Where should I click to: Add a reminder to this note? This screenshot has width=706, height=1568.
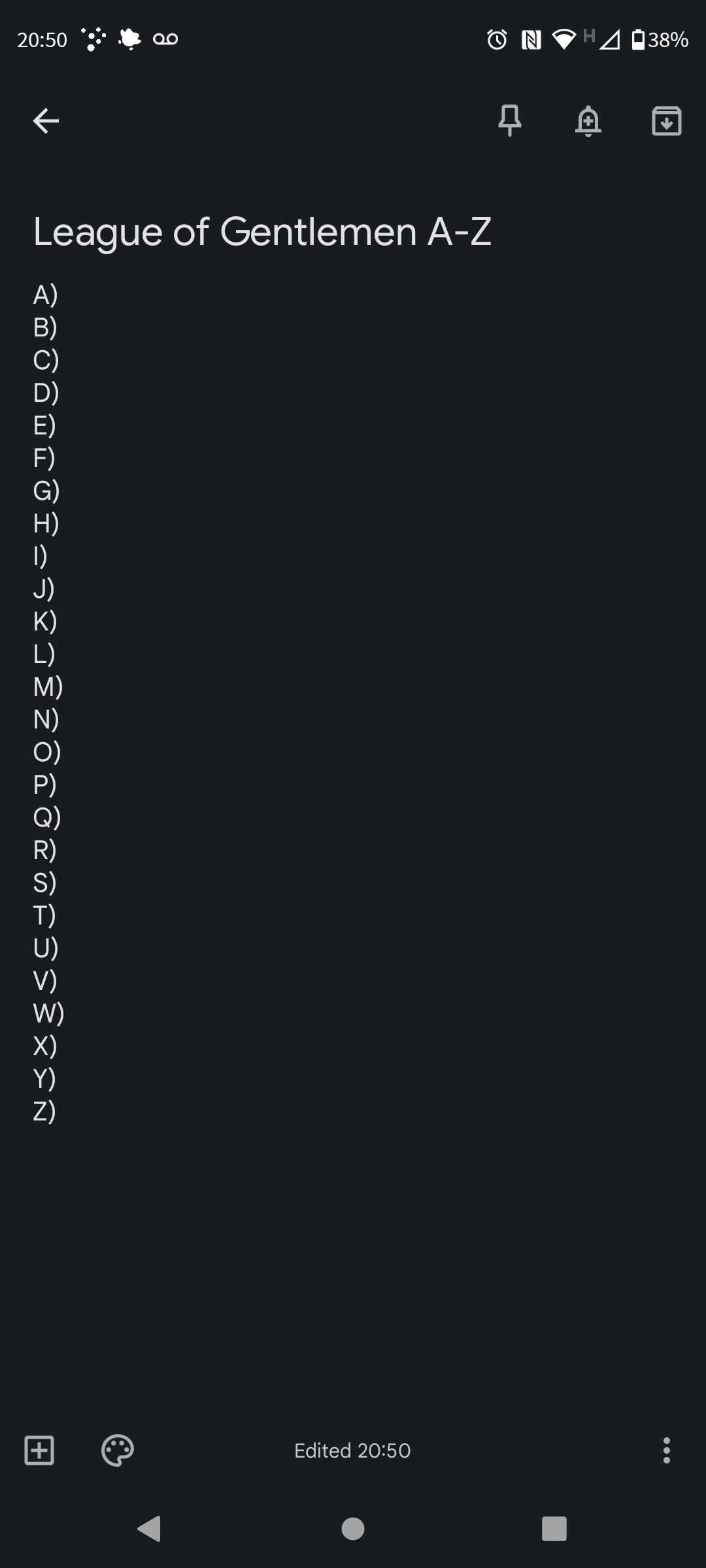click(x=588, y=121)
